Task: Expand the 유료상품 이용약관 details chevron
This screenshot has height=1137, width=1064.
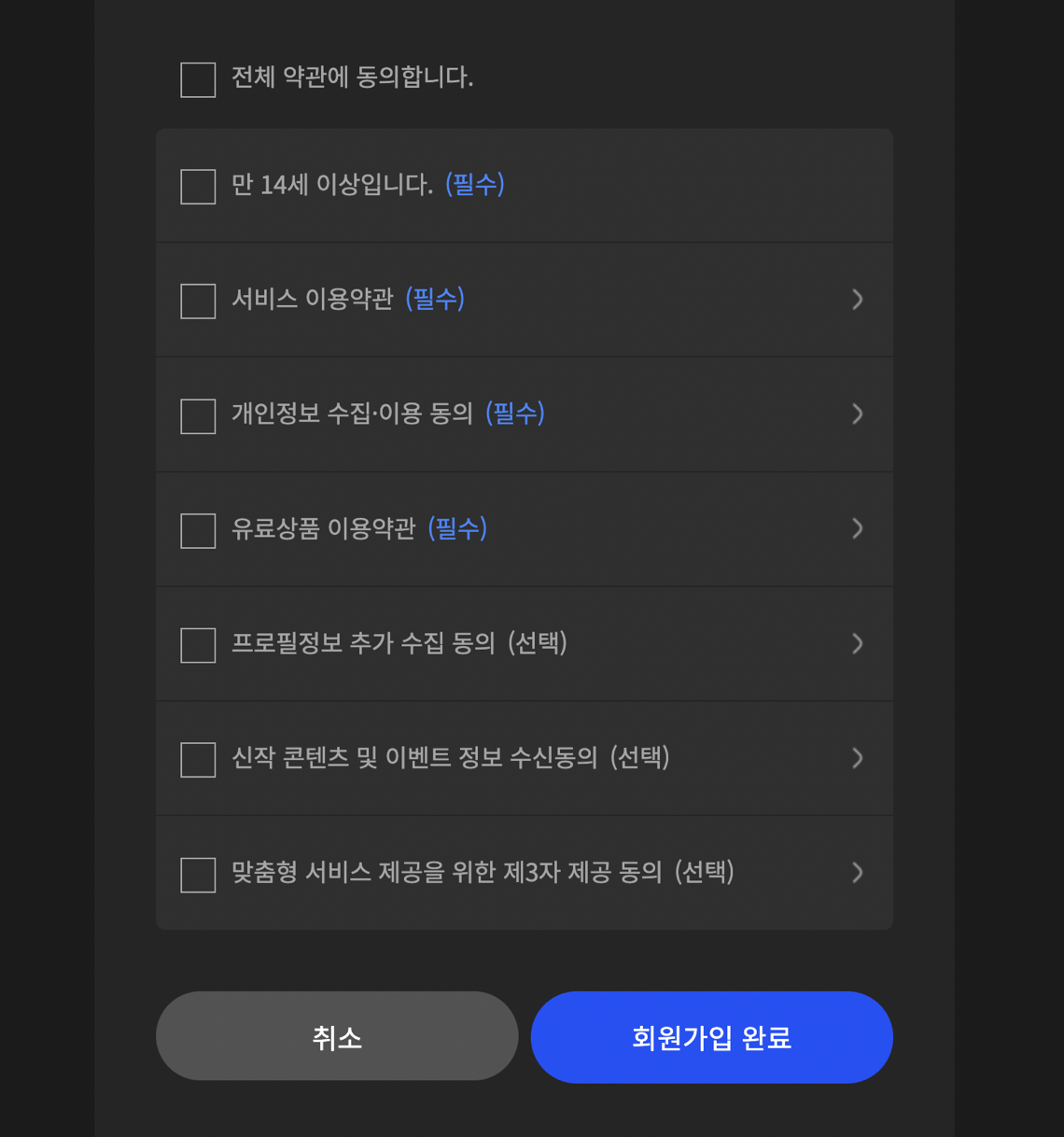Action: click(x=857, y=528)
